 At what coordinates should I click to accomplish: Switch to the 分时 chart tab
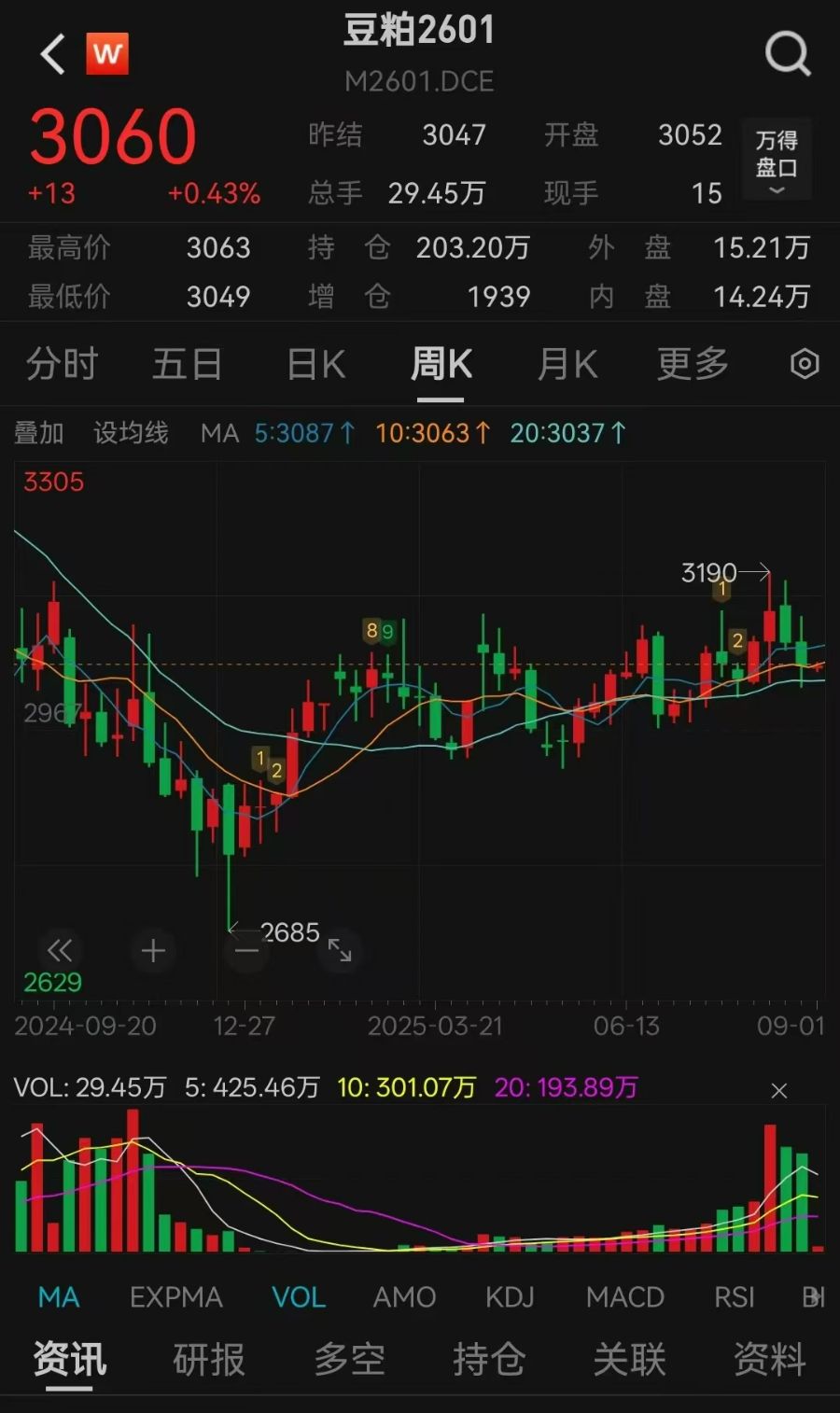pyautogui.click(x=62, y=364)
